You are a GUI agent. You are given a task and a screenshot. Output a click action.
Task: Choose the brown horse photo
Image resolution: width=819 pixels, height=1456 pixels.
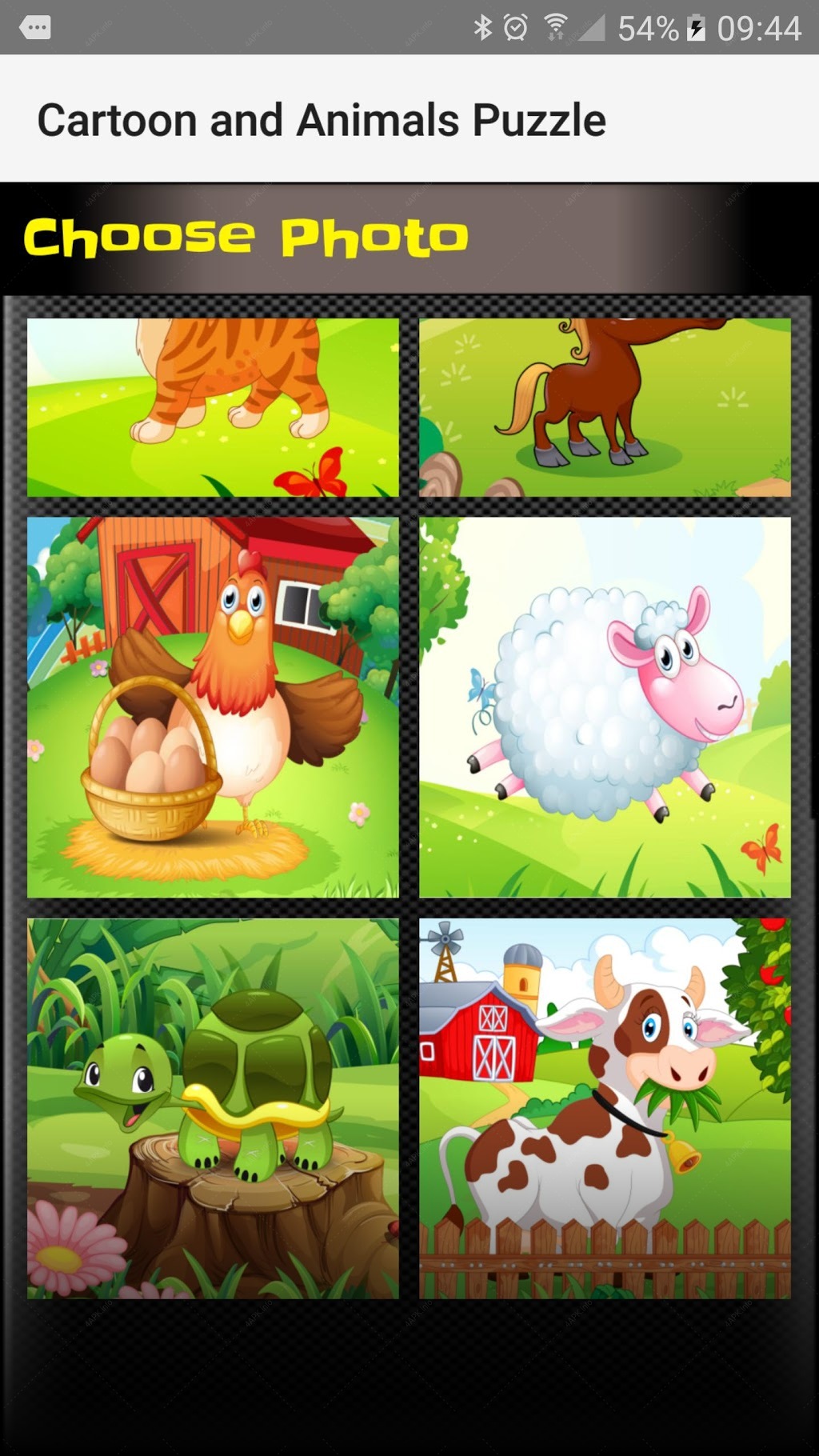click(605, 407)
